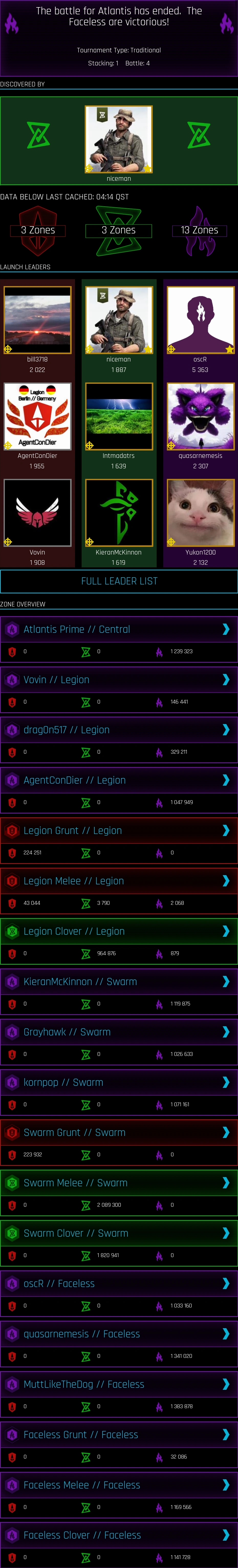Open launch leader oscR's profile
Image resolution: width=238 pixels, height=1568 pixels.
click(x=200, y=320)
